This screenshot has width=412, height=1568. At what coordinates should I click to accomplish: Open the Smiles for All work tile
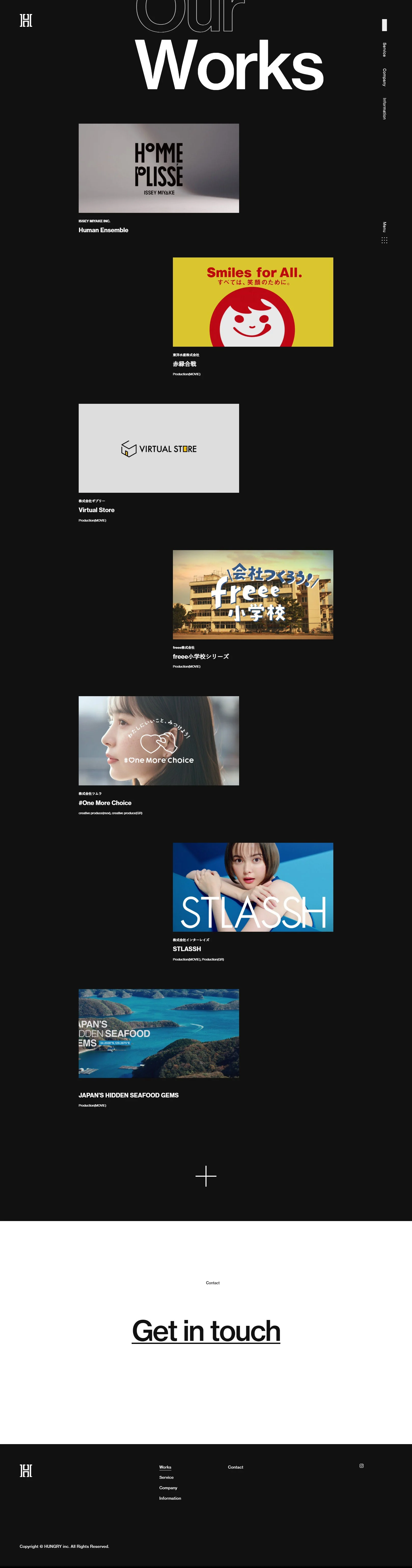click(253, 302)
